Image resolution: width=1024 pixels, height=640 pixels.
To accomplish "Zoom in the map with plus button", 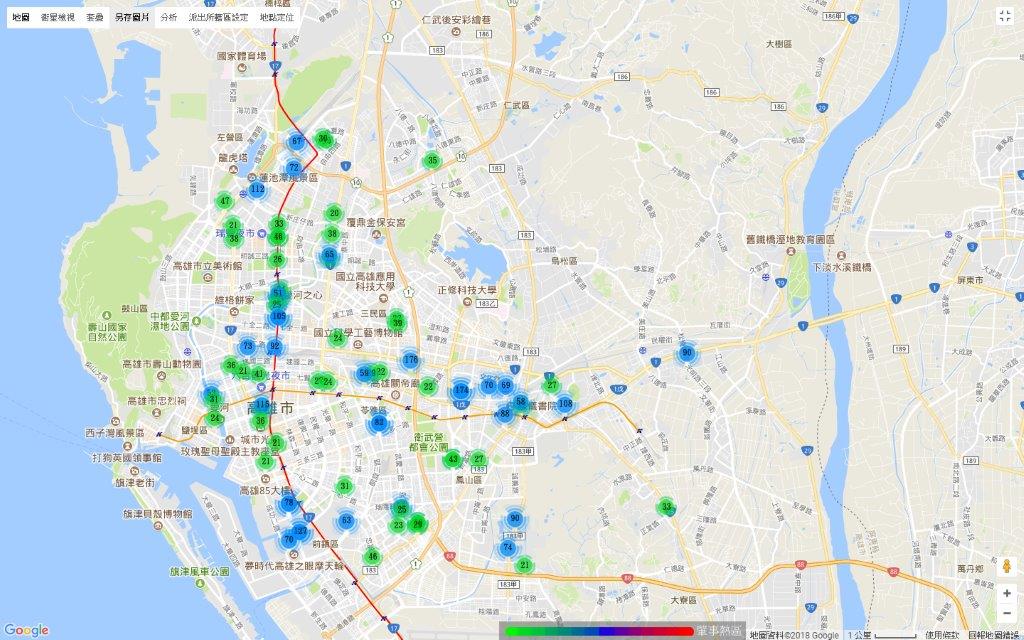I will 1006,593.
